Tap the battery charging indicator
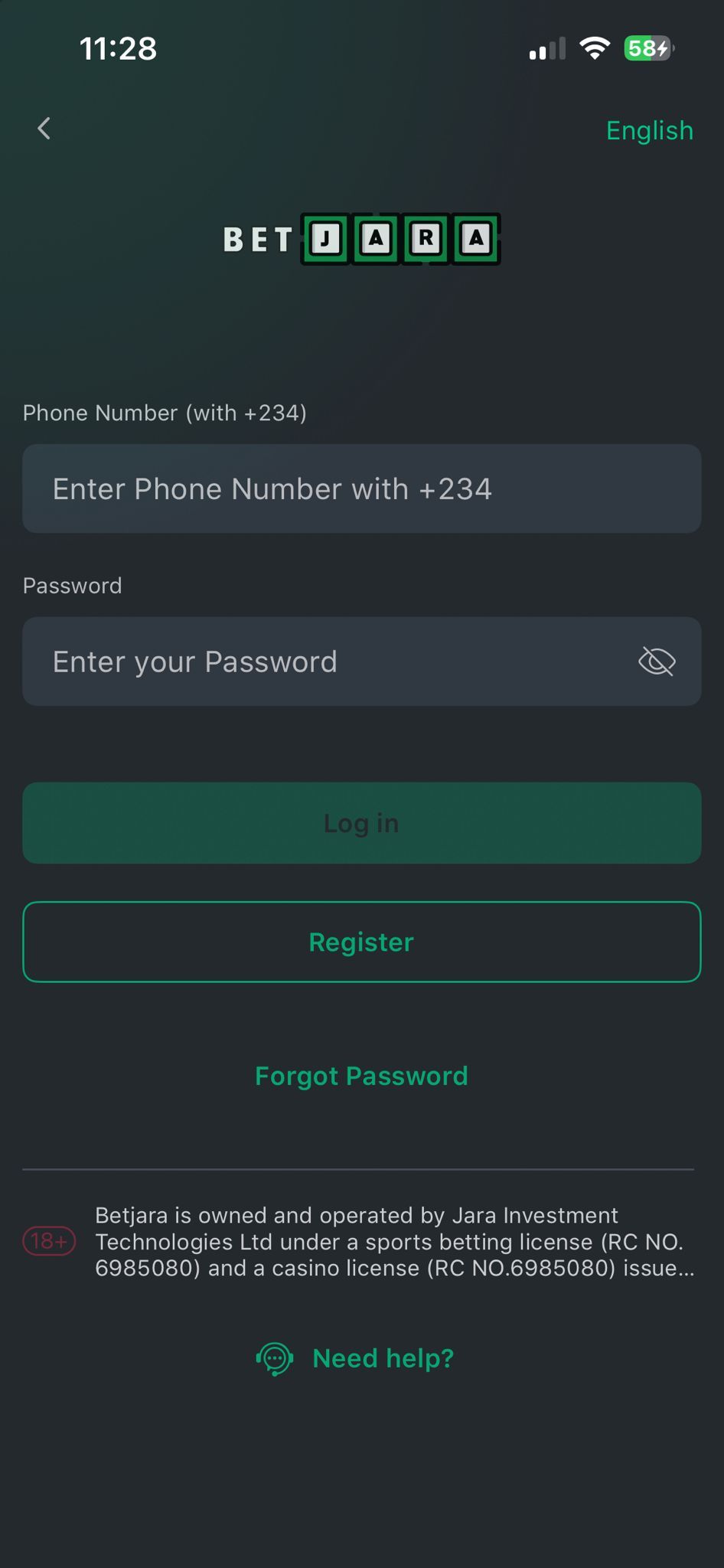Viewport: 724px width, 1568px height. pyautogui.click(x=647, y=48)
